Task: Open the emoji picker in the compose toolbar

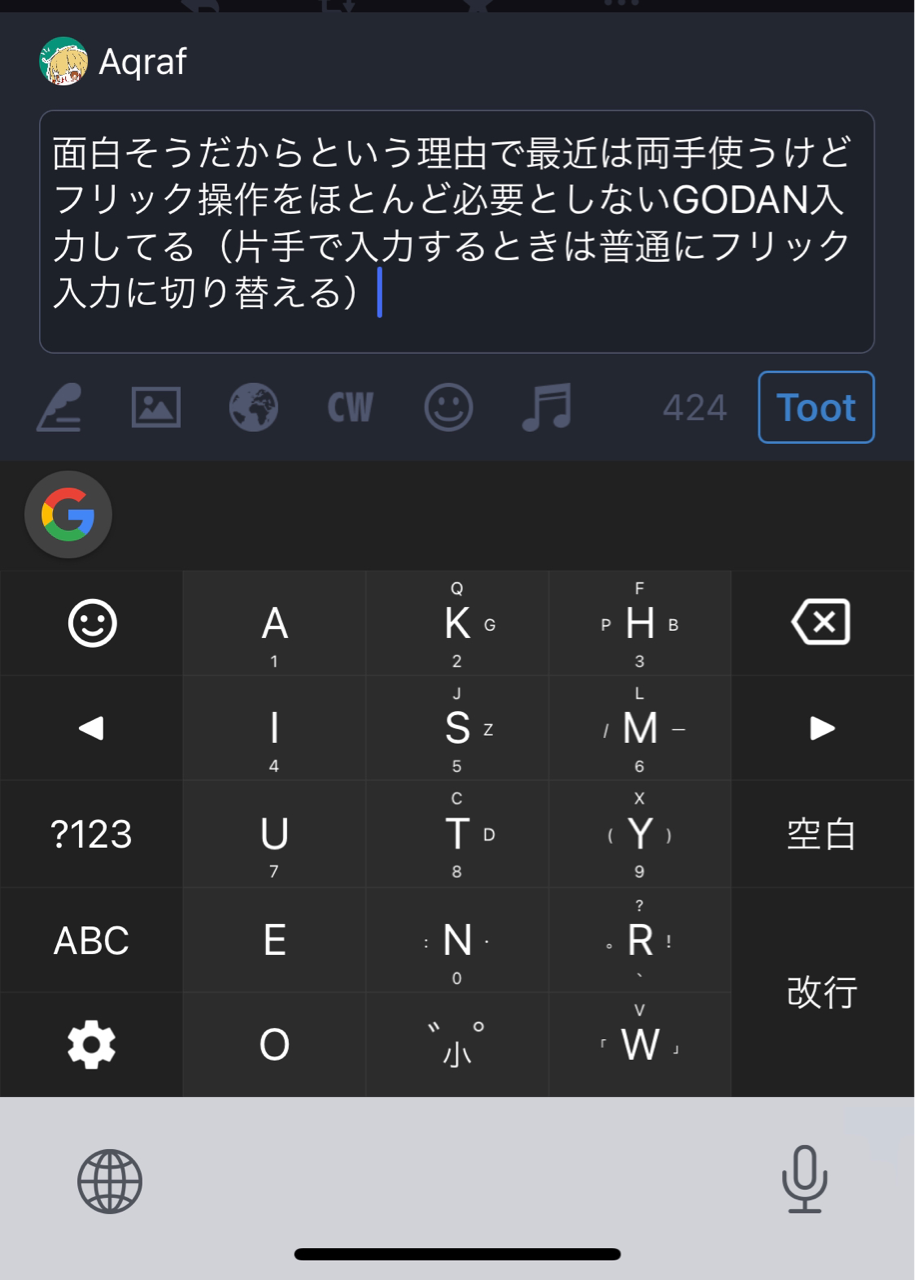Action: pyautogui.click(x=448, y=407)
